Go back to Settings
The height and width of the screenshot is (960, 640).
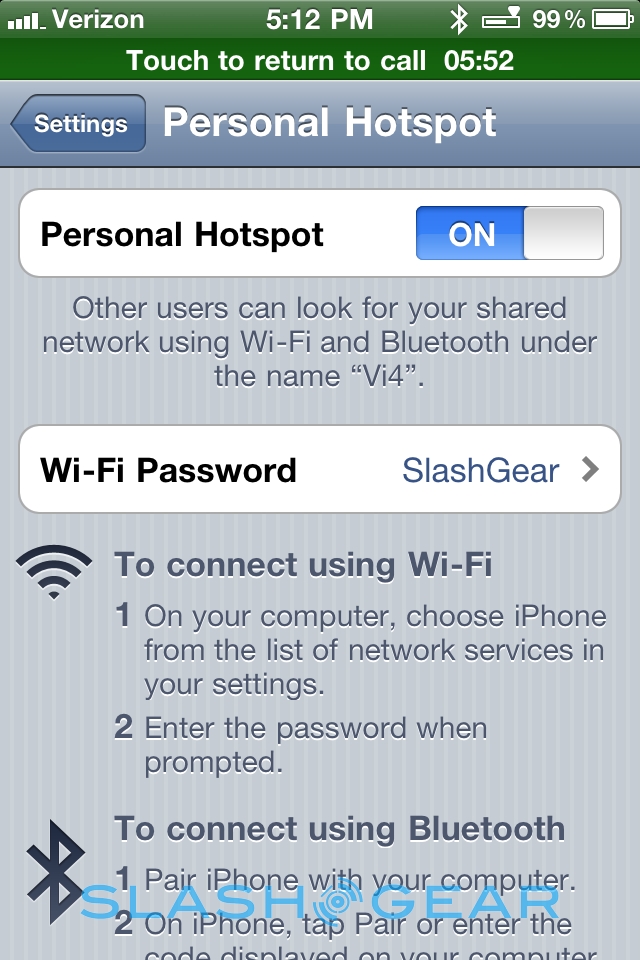80,124
